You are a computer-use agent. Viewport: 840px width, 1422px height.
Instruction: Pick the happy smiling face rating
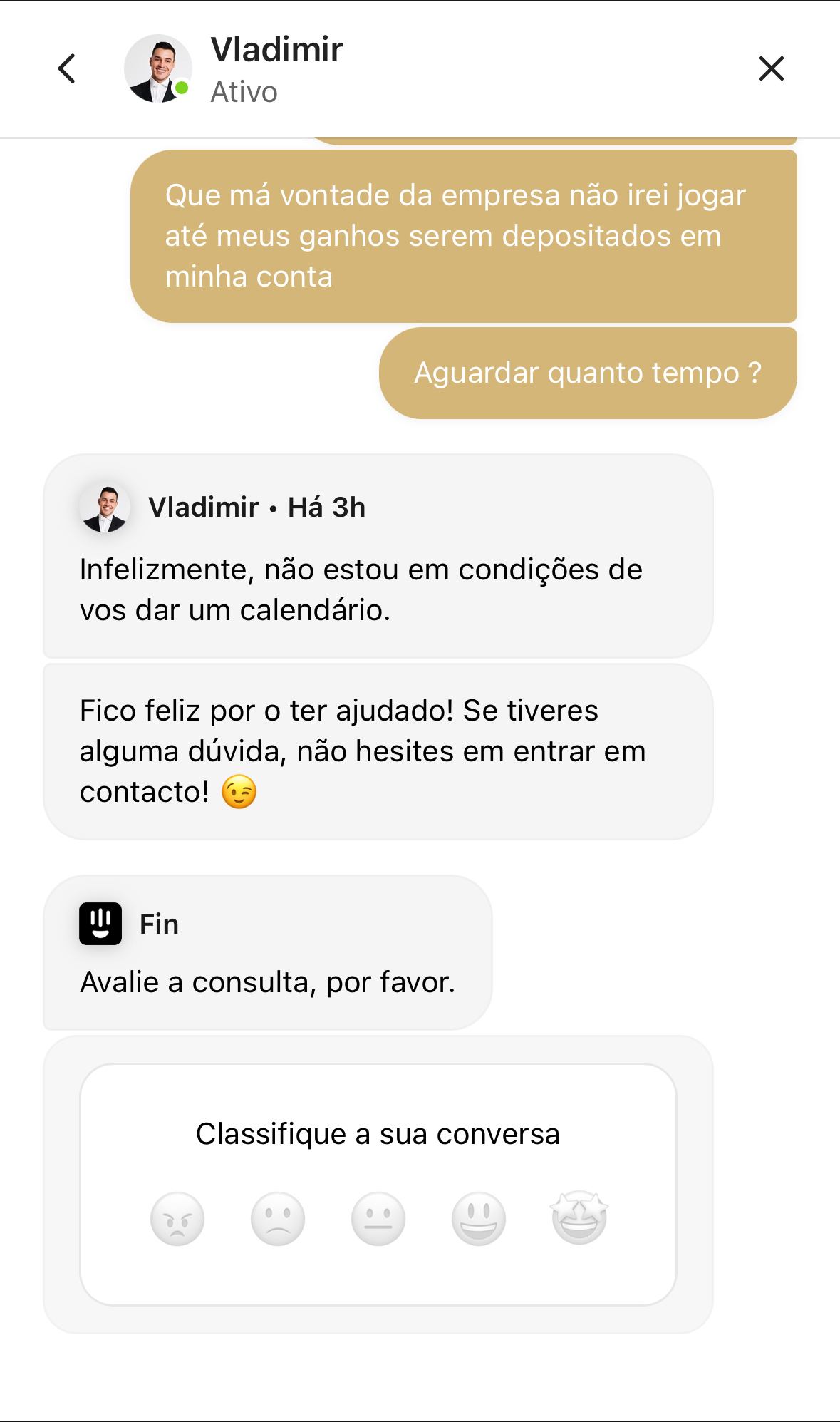click(x=479, y=1219)
